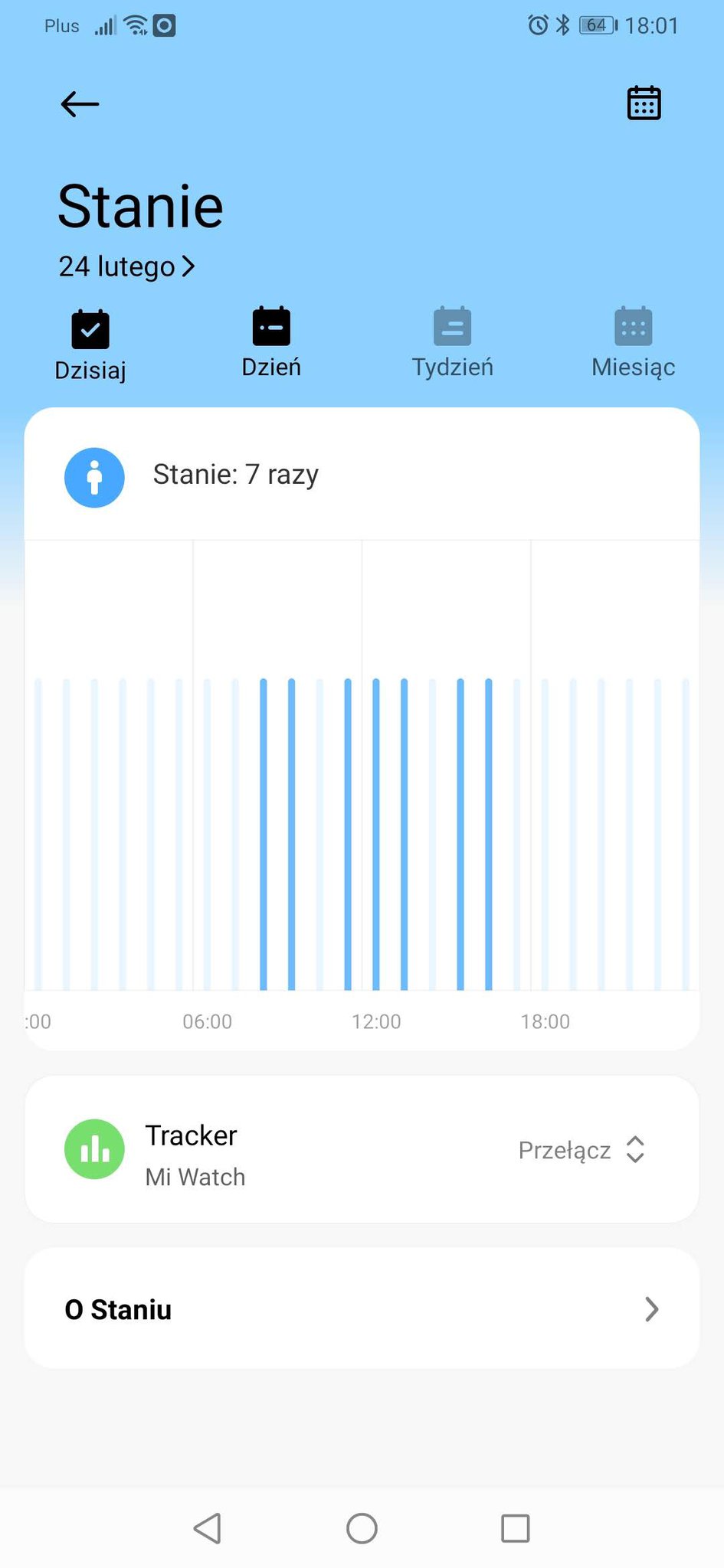Open recent apps from navigation bar

[x=515, y=1528]
